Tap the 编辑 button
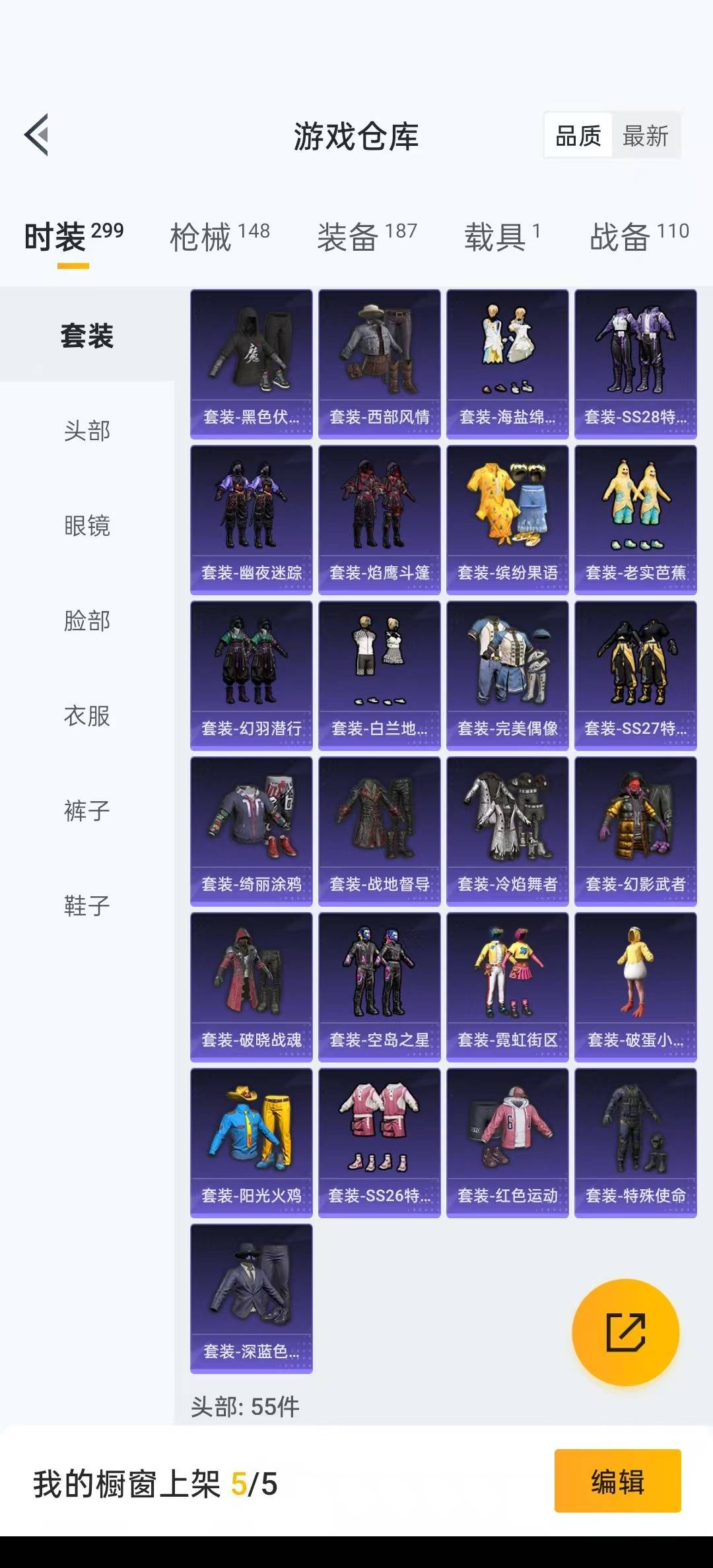 pyautogui.click(x=617, y=1481)
